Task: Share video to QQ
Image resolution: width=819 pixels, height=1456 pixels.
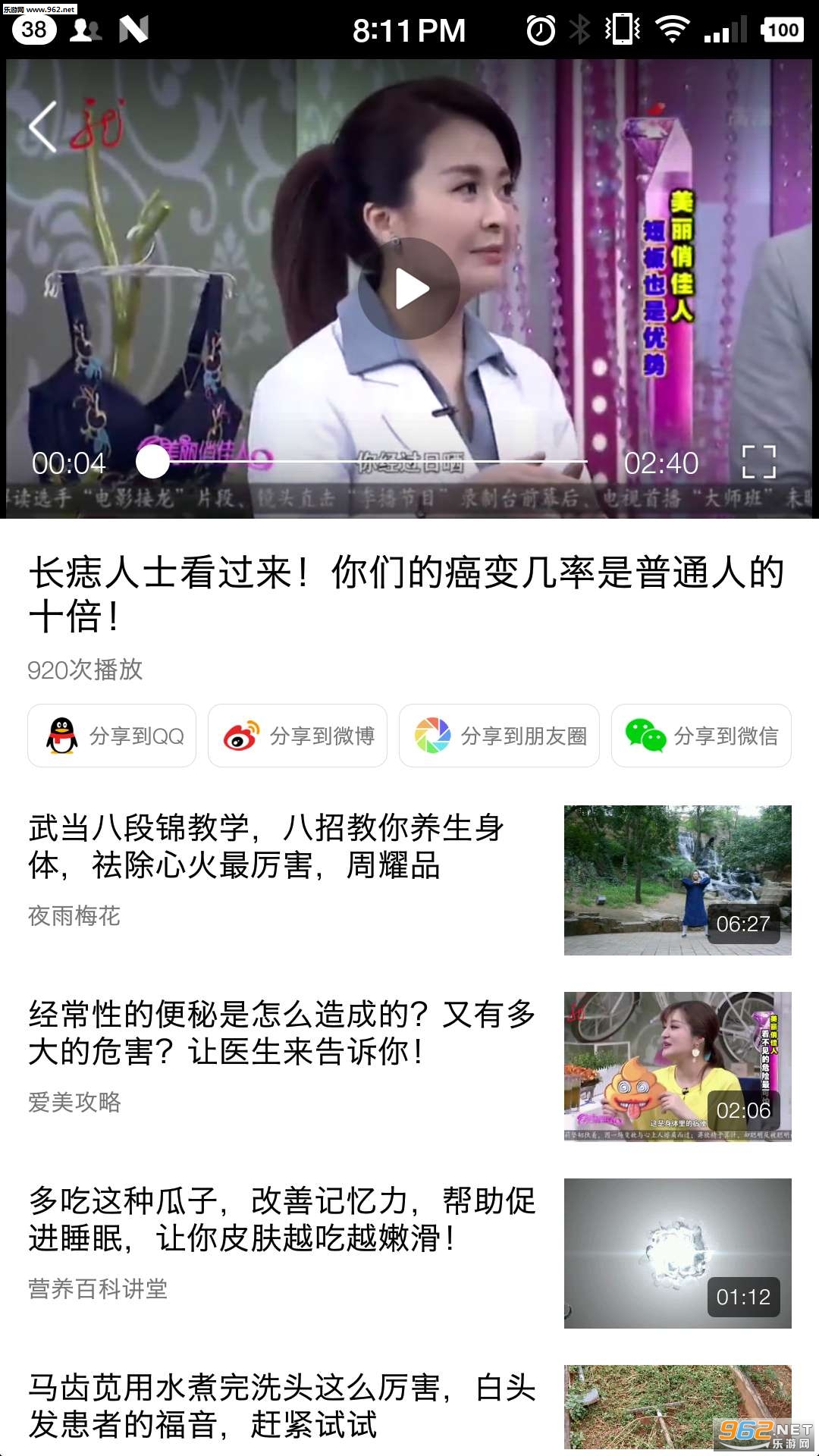Action: 112,736
